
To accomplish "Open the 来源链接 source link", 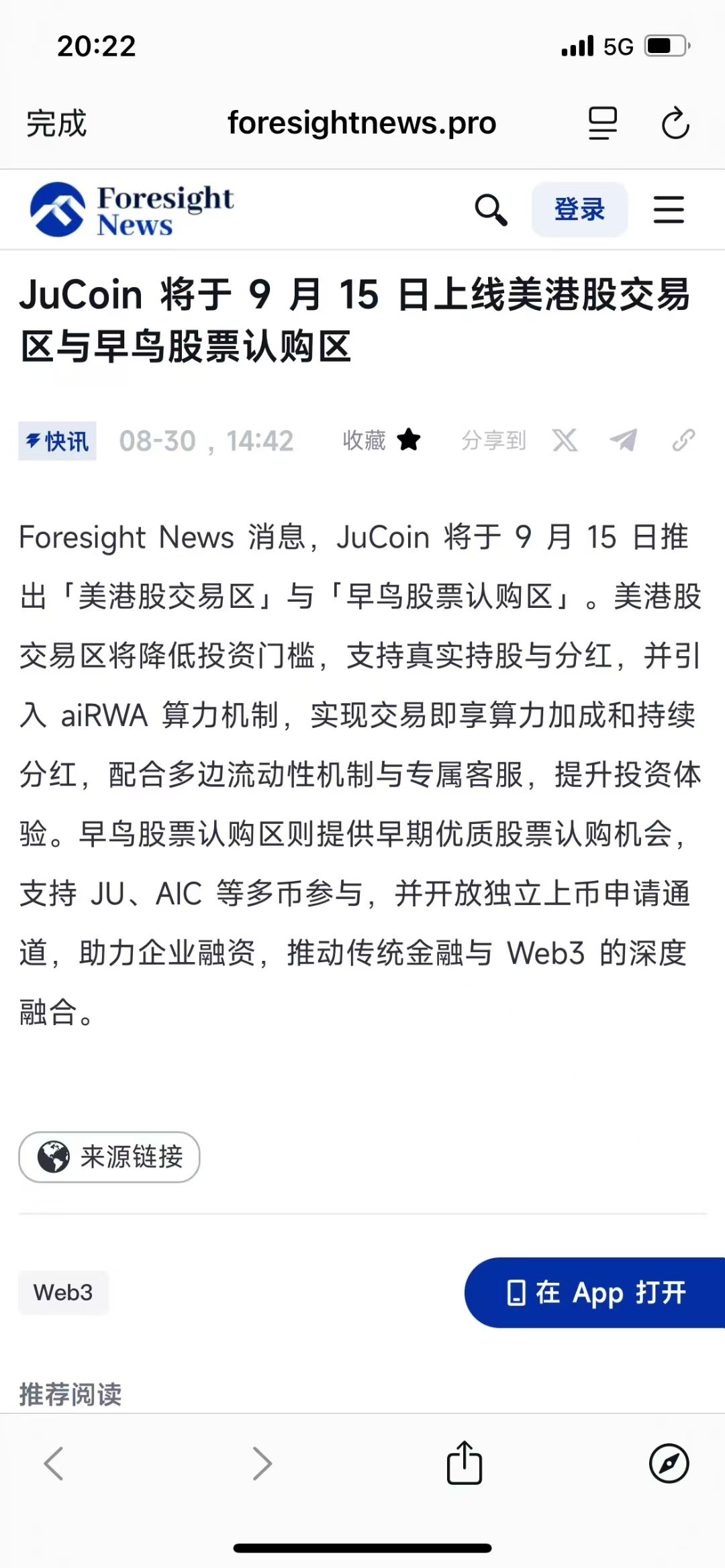I will 109,1157.
